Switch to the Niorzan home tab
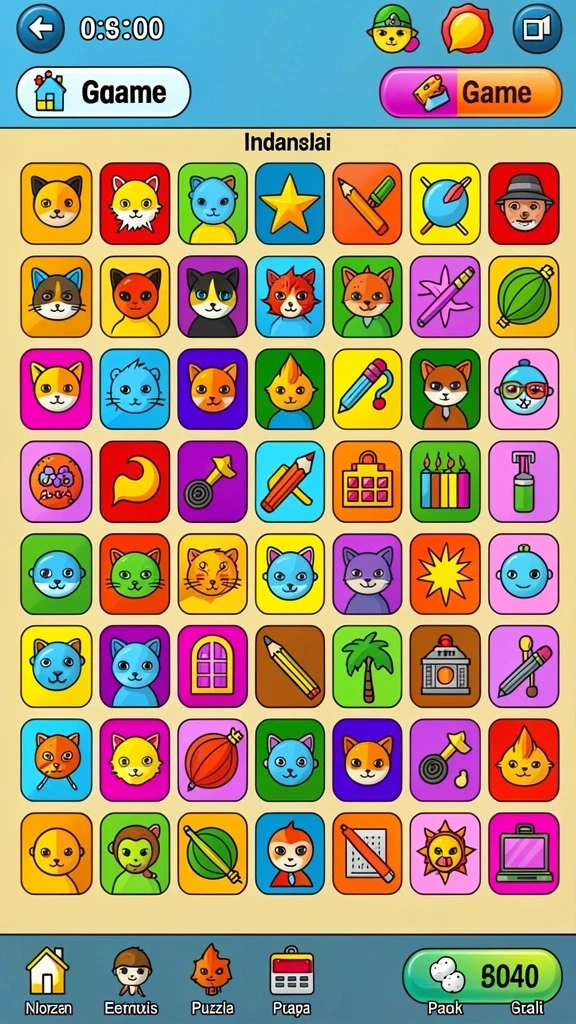Viewport: 576px width, 1024px height. point(48,981)
